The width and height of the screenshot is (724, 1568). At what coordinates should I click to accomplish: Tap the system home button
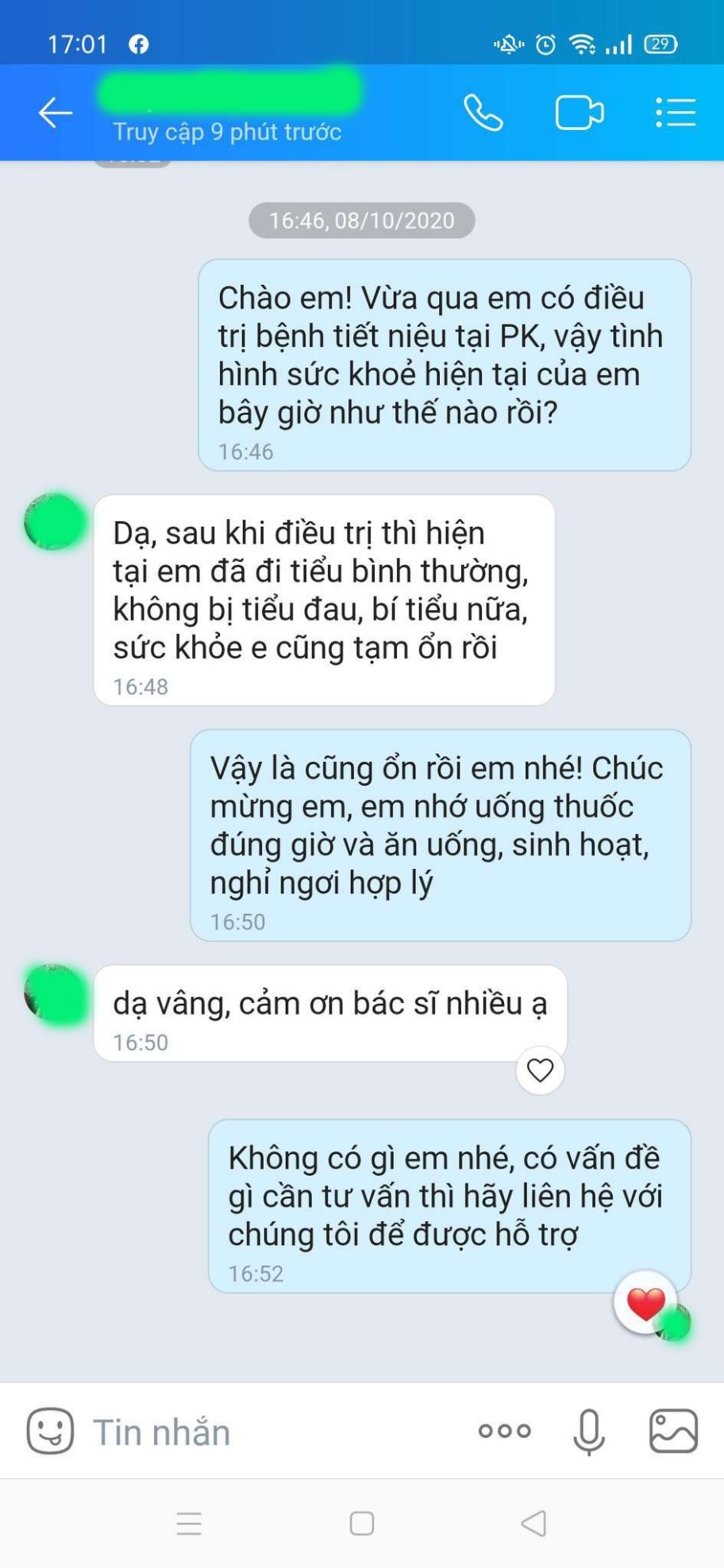point(362,1524)
